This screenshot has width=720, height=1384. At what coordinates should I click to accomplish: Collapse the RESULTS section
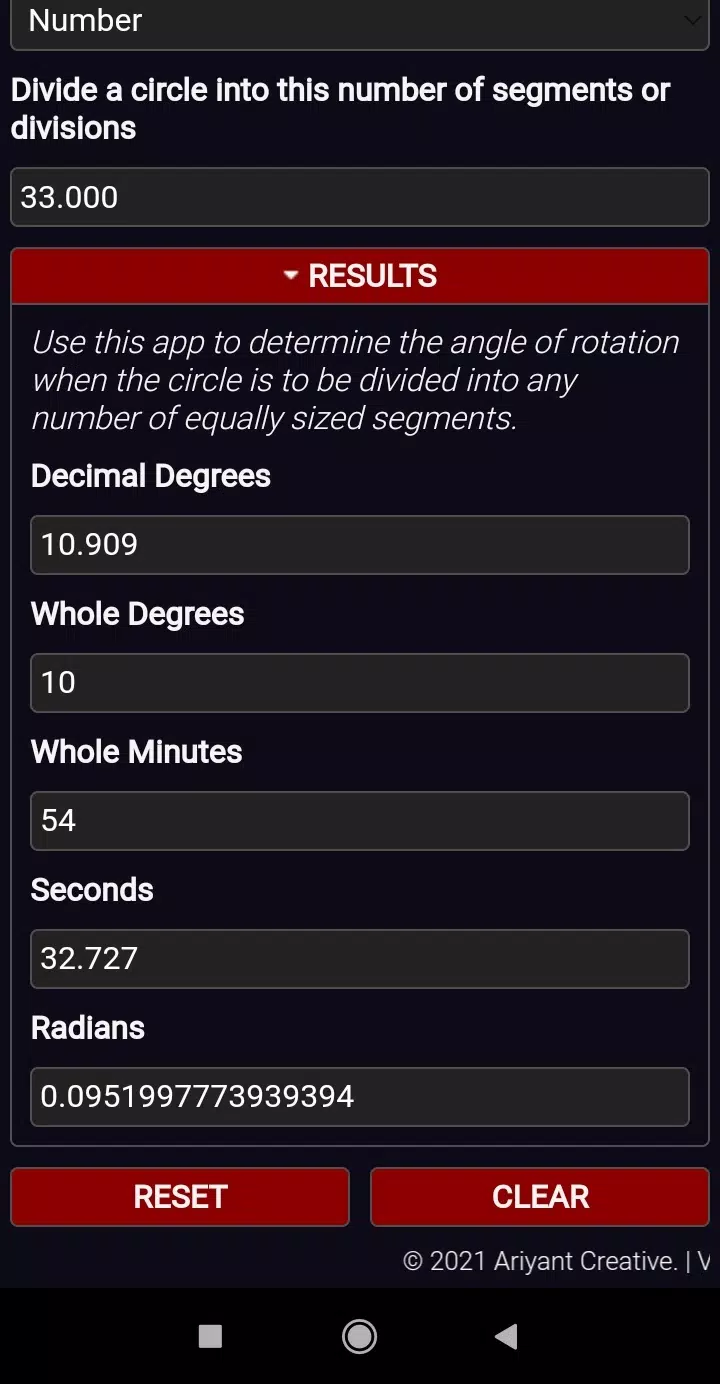point(359,276)
